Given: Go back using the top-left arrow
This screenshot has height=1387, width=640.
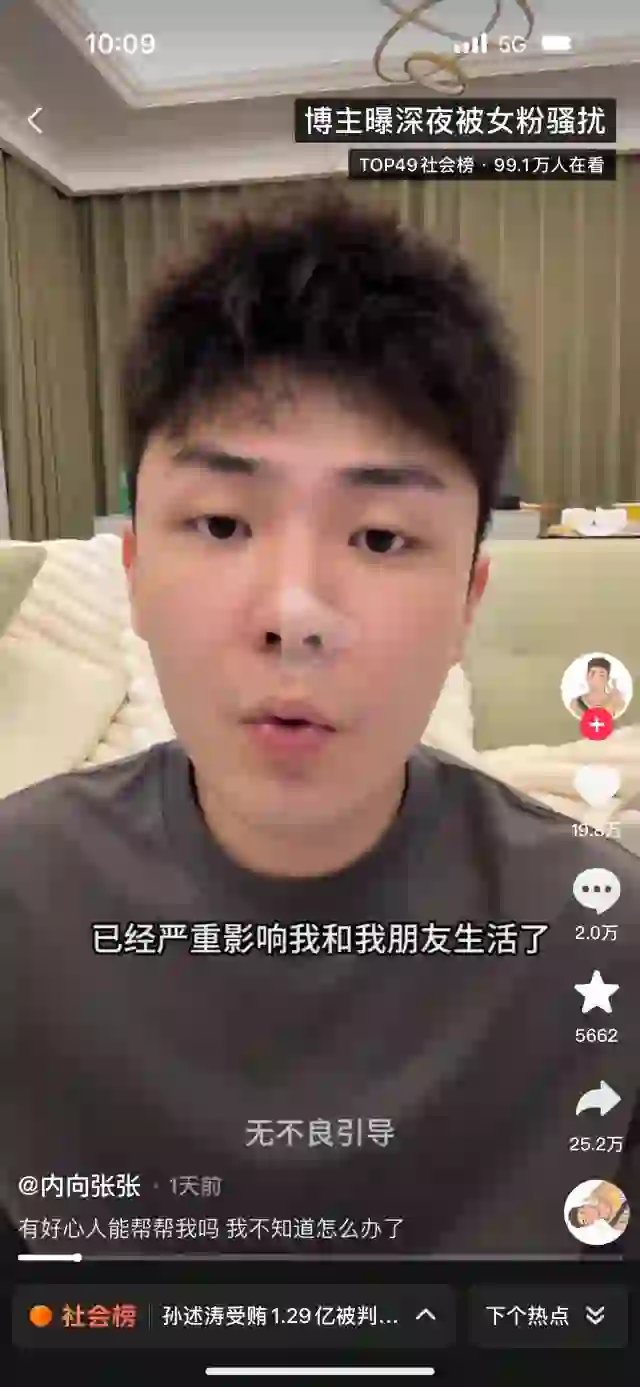Looking at the screenshot, I should 35,121.
